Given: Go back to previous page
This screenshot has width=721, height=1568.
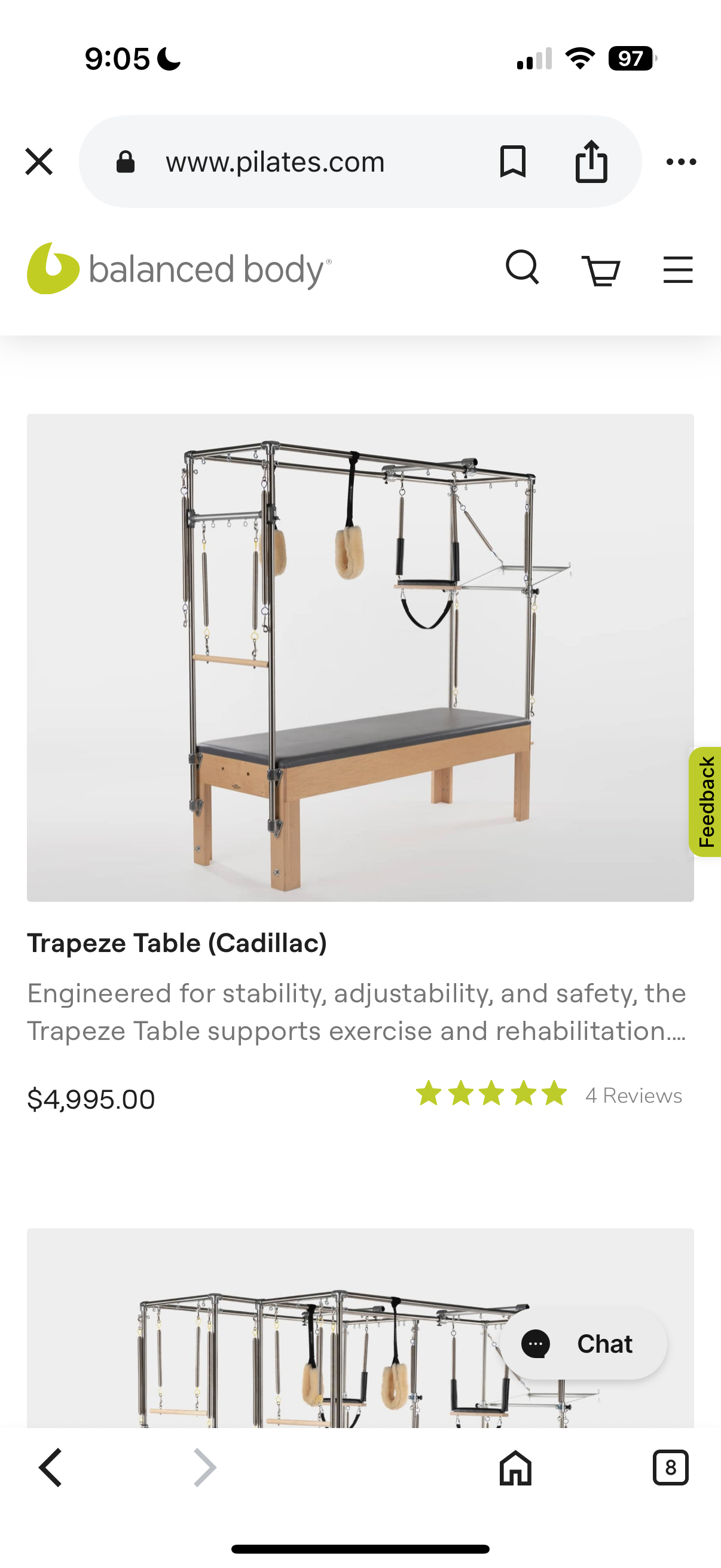Looking at the screenshot, I should [51, 1468].
